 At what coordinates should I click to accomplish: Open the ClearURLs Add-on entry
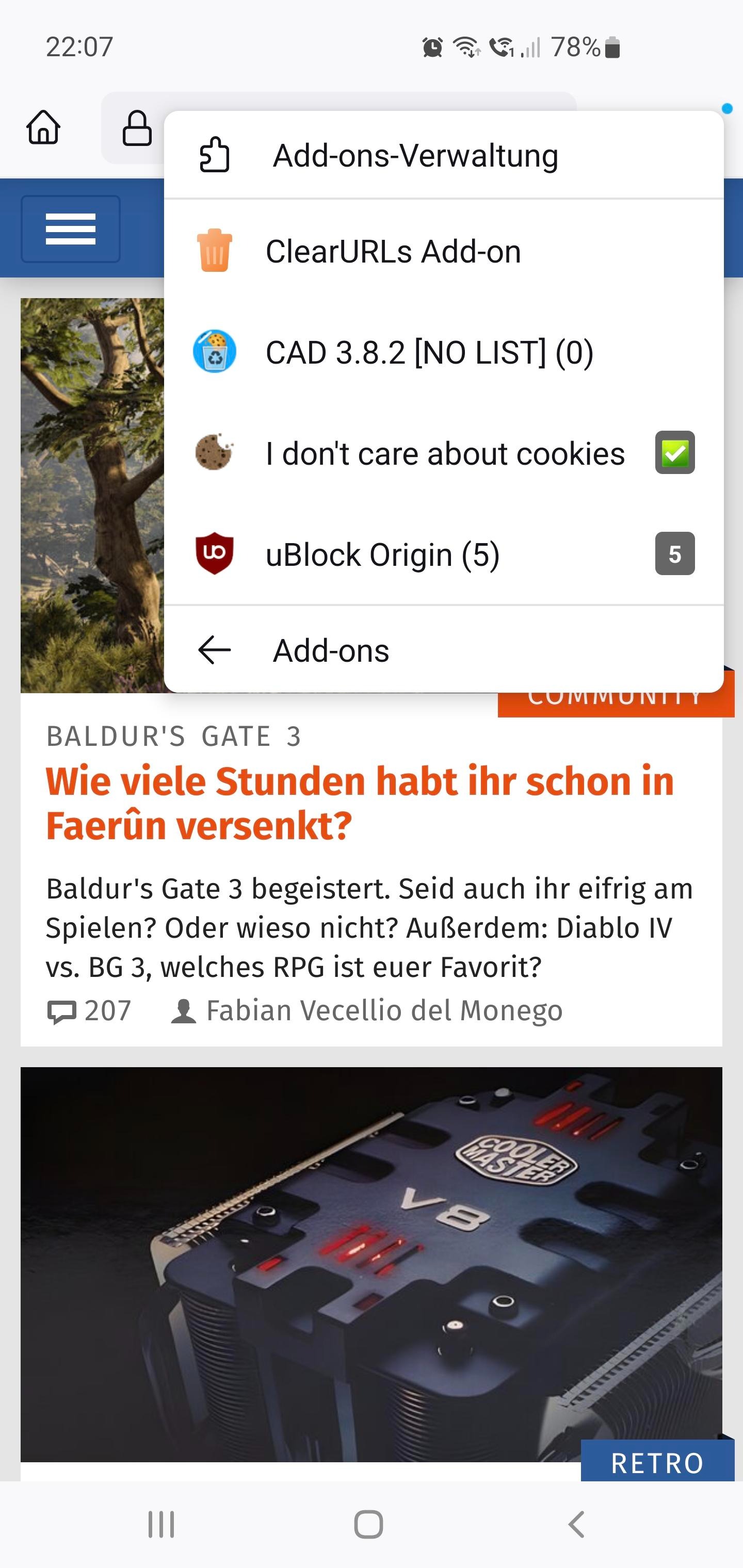coord(393,251)
